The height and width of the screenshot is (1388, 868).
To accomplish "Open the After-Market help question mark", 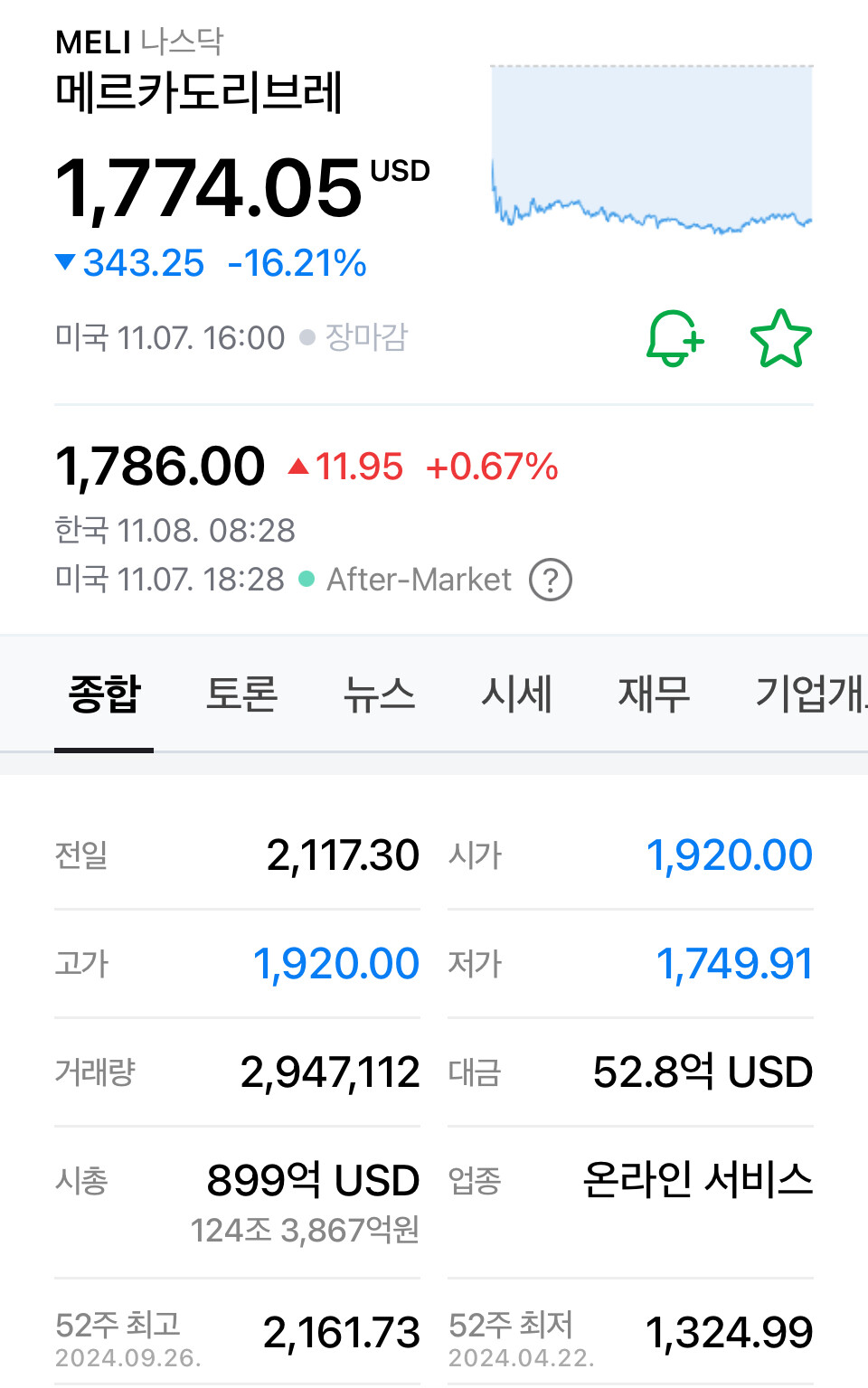I will [551, 580].
